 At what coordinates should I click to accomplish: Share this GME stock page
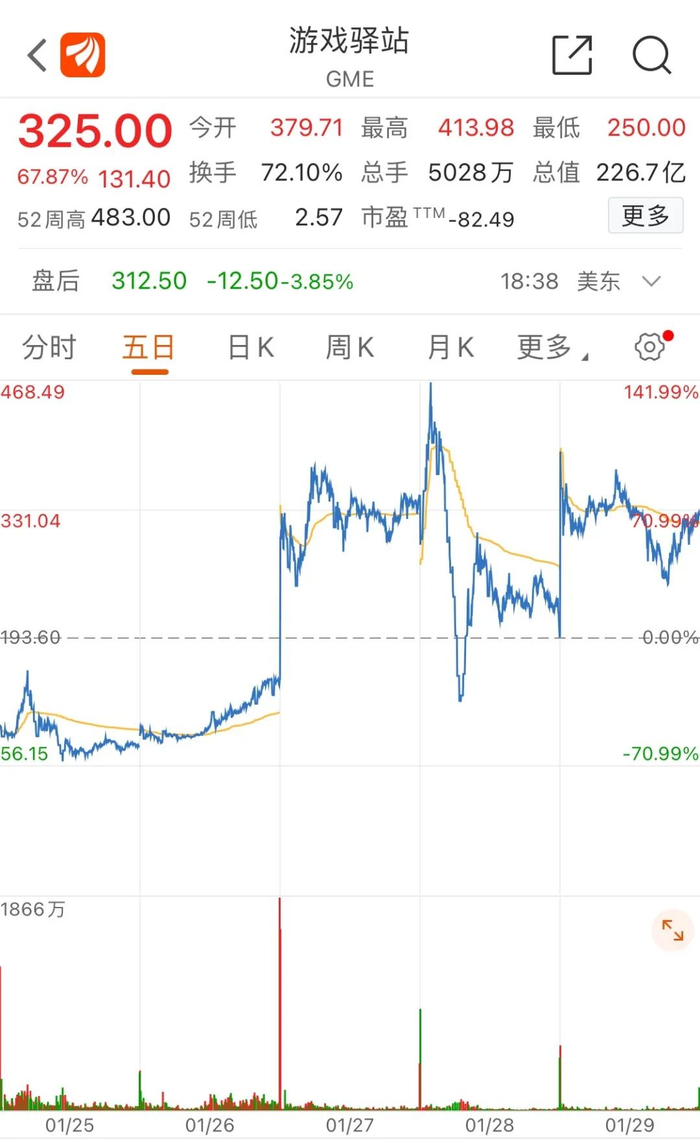pyautogui.click(x=572, y=55)
